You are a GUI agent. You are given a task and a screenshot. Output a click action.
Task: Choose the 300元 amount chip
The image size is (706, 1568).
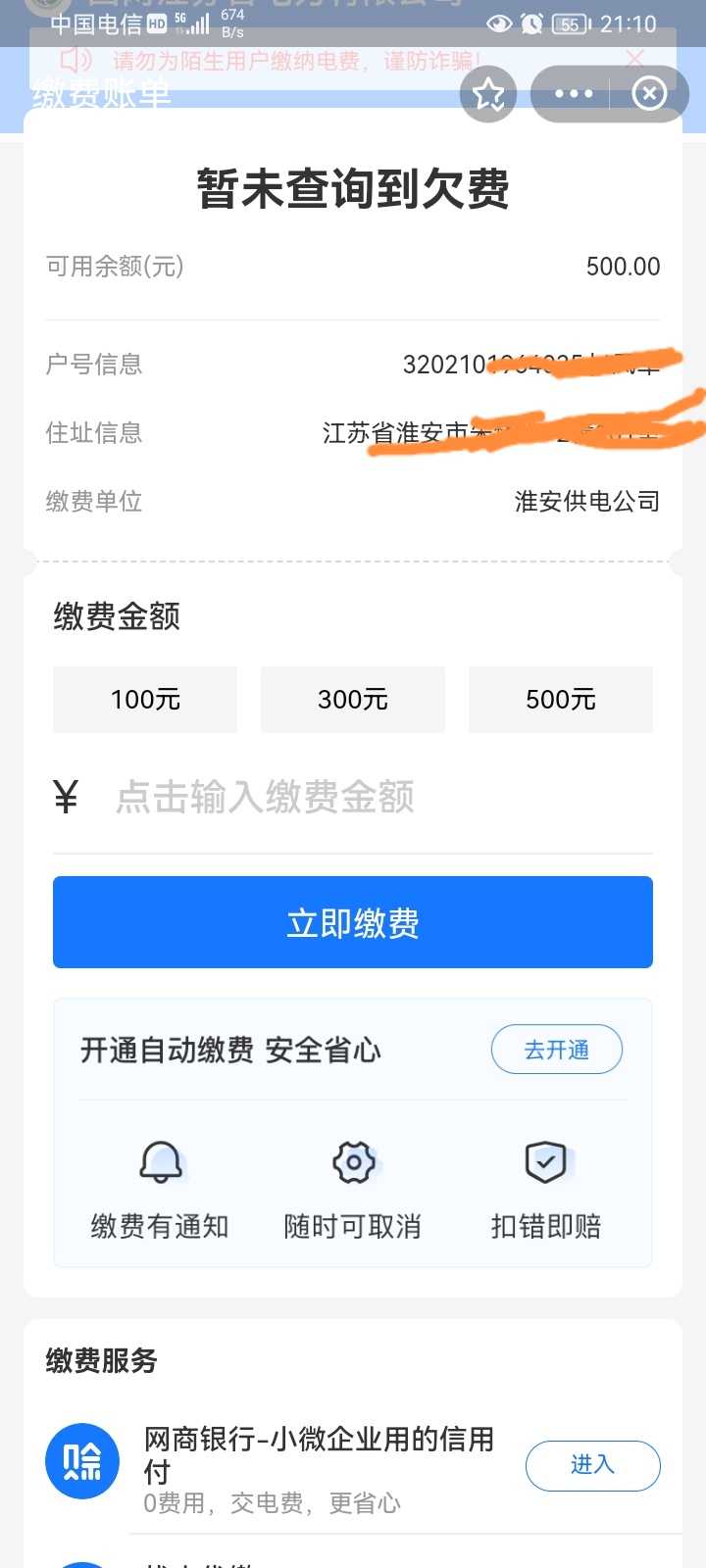click(353, 700)
